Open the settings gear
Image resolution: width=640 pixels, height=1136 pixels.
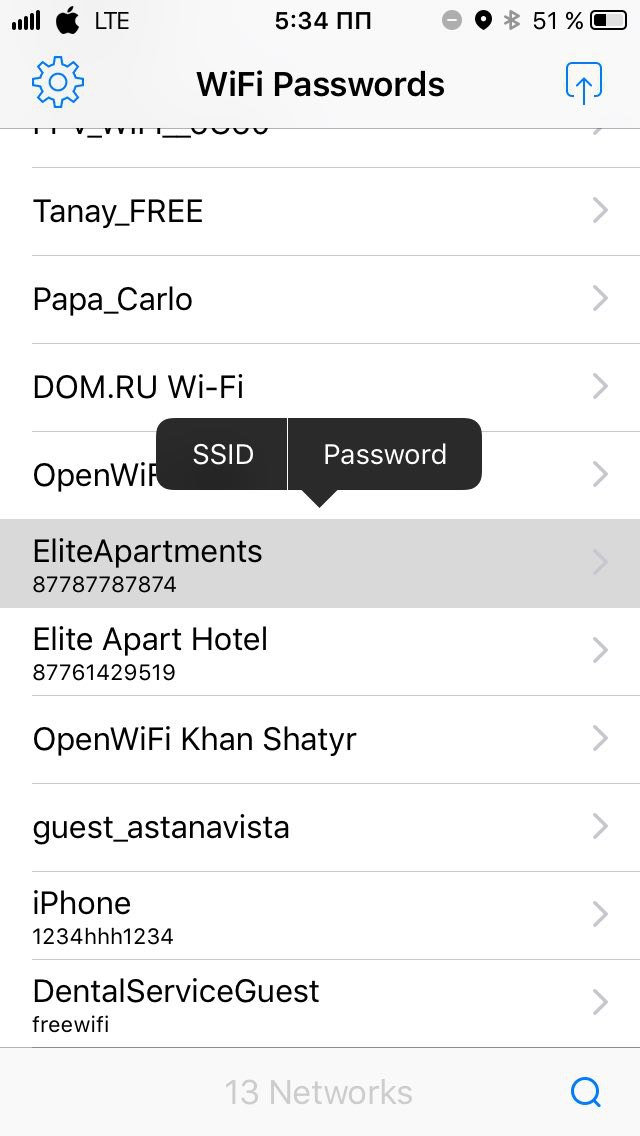(x=58, y=84)
